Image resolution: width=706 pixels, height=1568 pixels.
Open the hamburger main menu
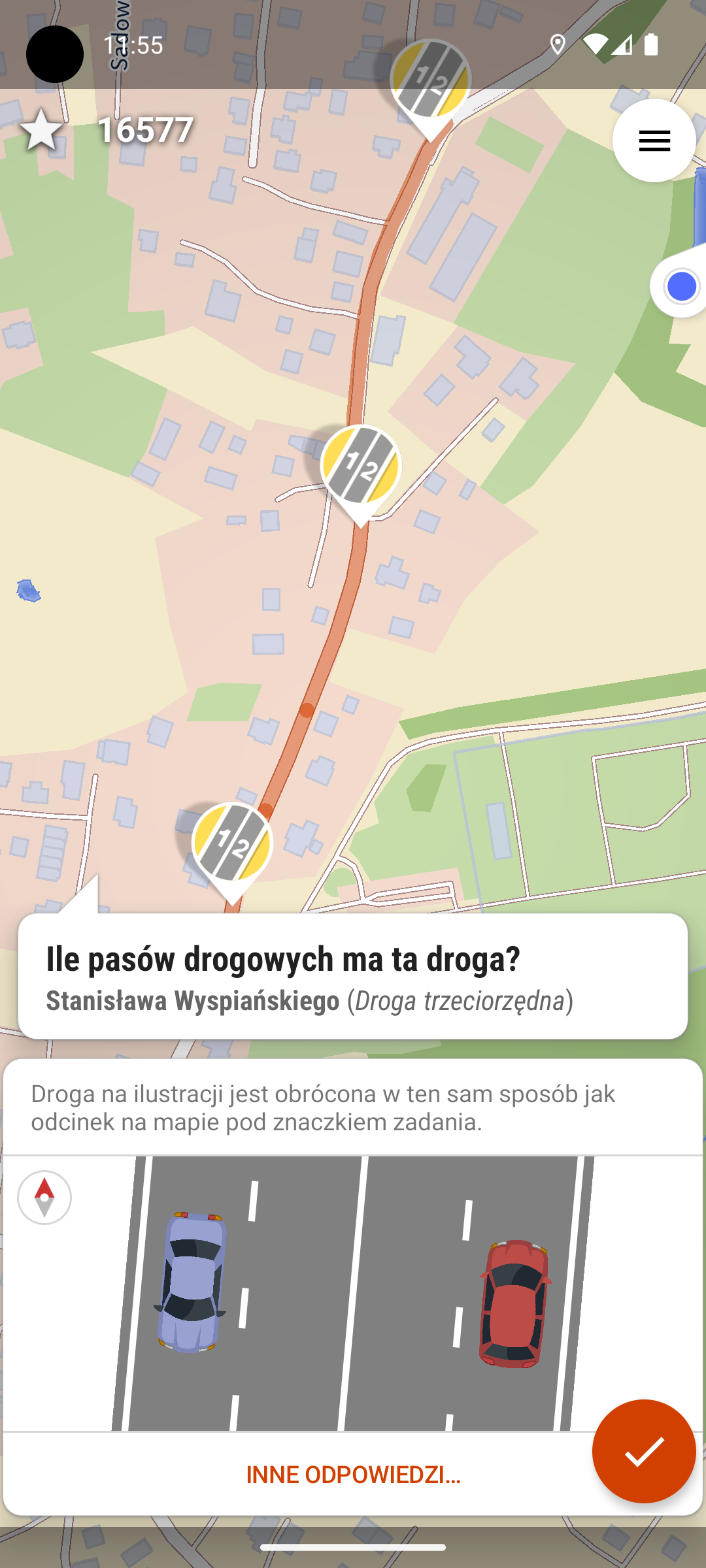click(x=654, y=140)
